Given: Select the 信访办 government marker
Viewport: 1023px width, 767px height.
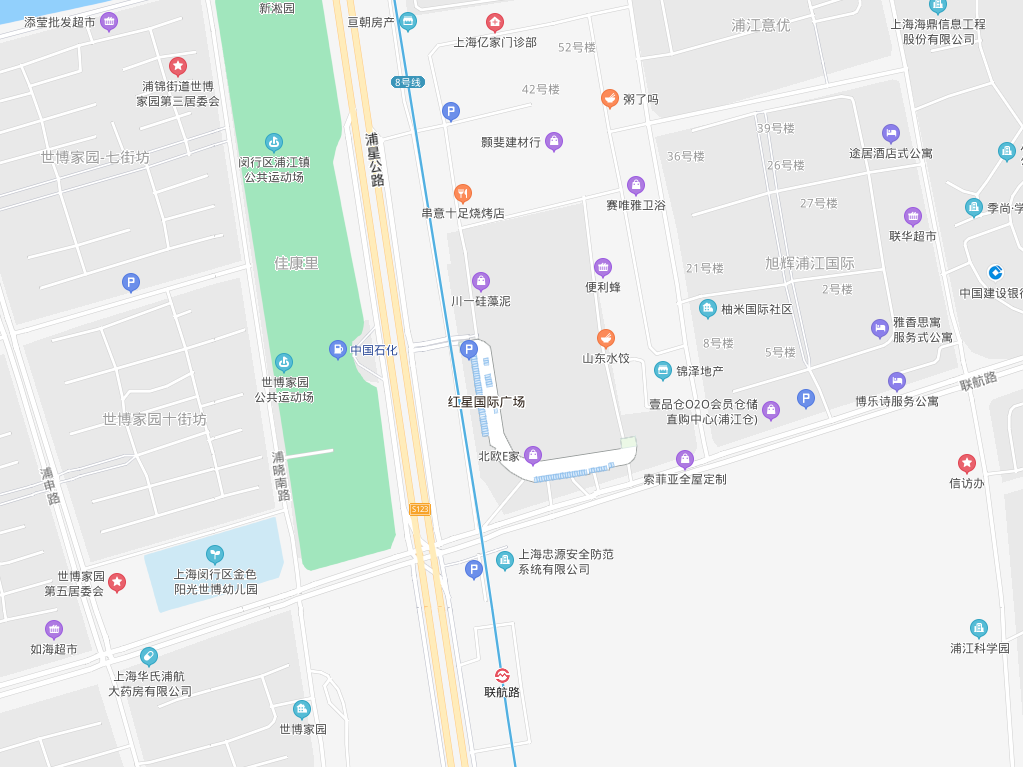Looking at the screenshot, I should click(x=967, y=463).
